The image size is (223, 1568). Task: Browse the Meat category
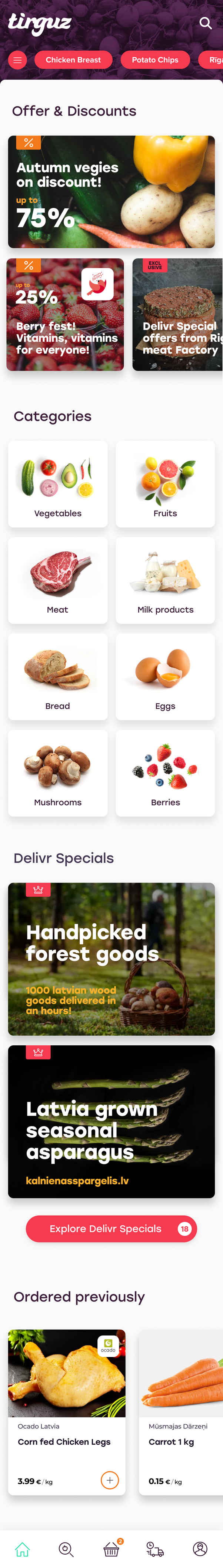[58, 580]
